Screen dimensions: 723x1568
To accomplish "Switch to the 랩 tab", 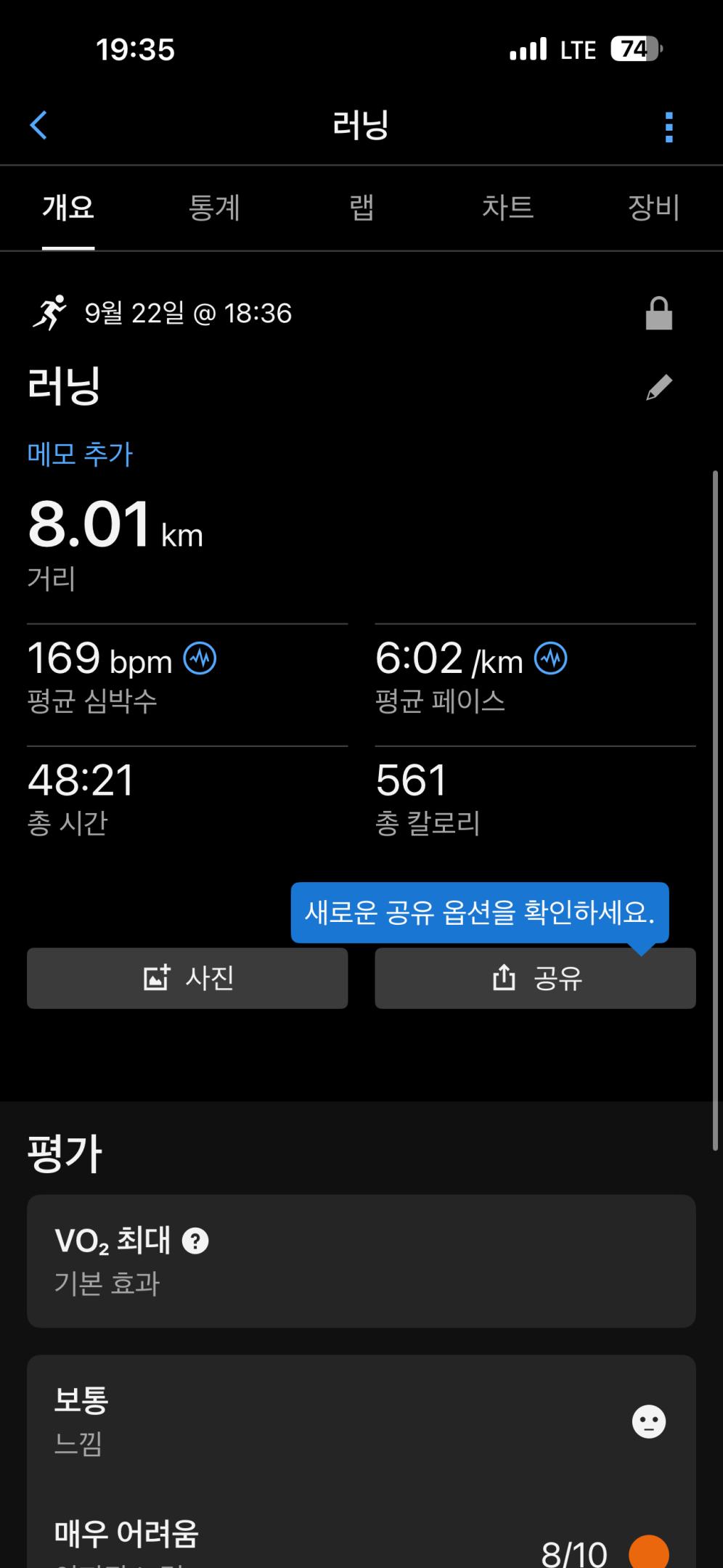I will (x=361, y=208).
